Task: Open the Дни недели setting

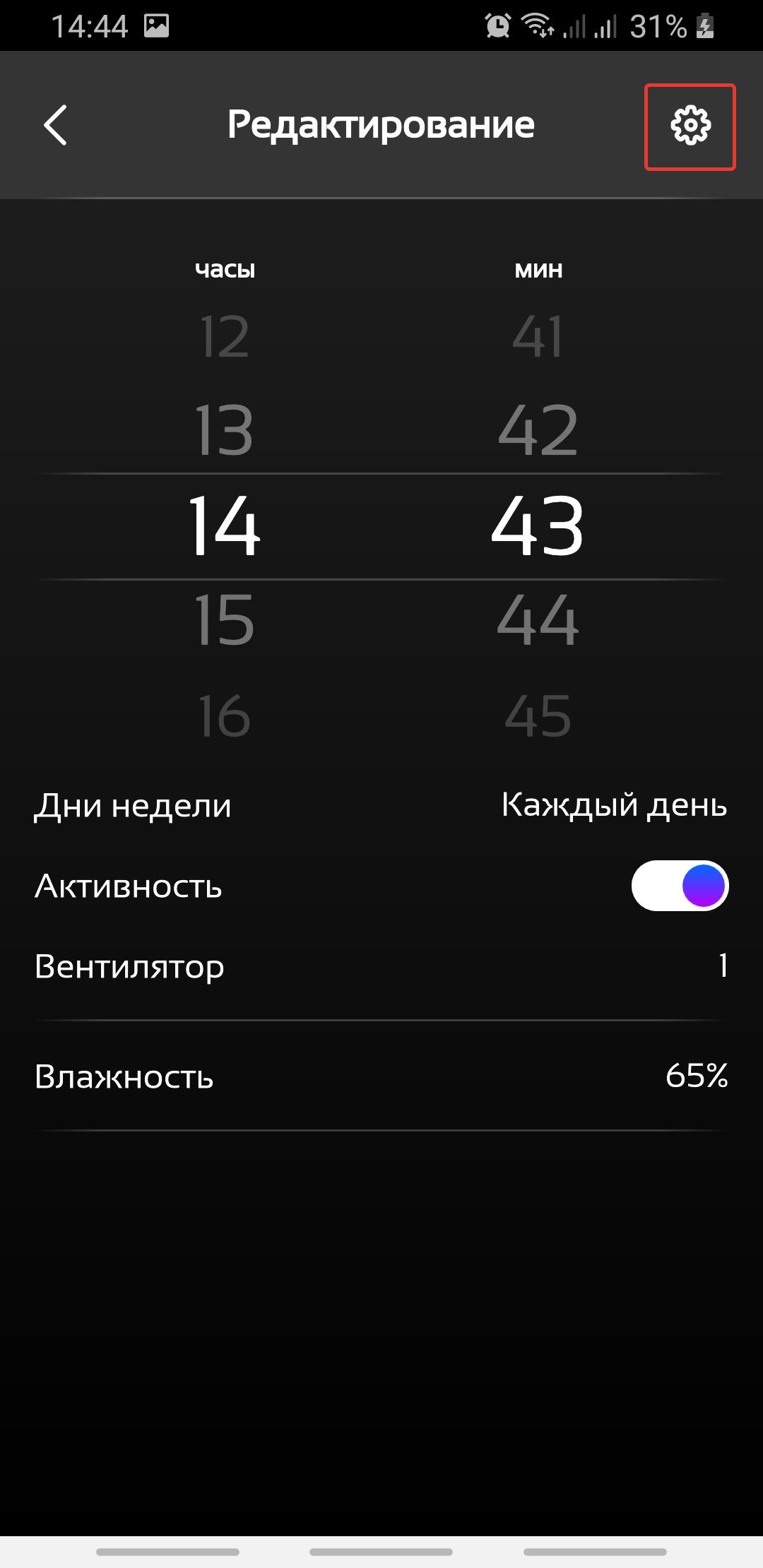Action: pyautogui.click(x=381, y=805)
